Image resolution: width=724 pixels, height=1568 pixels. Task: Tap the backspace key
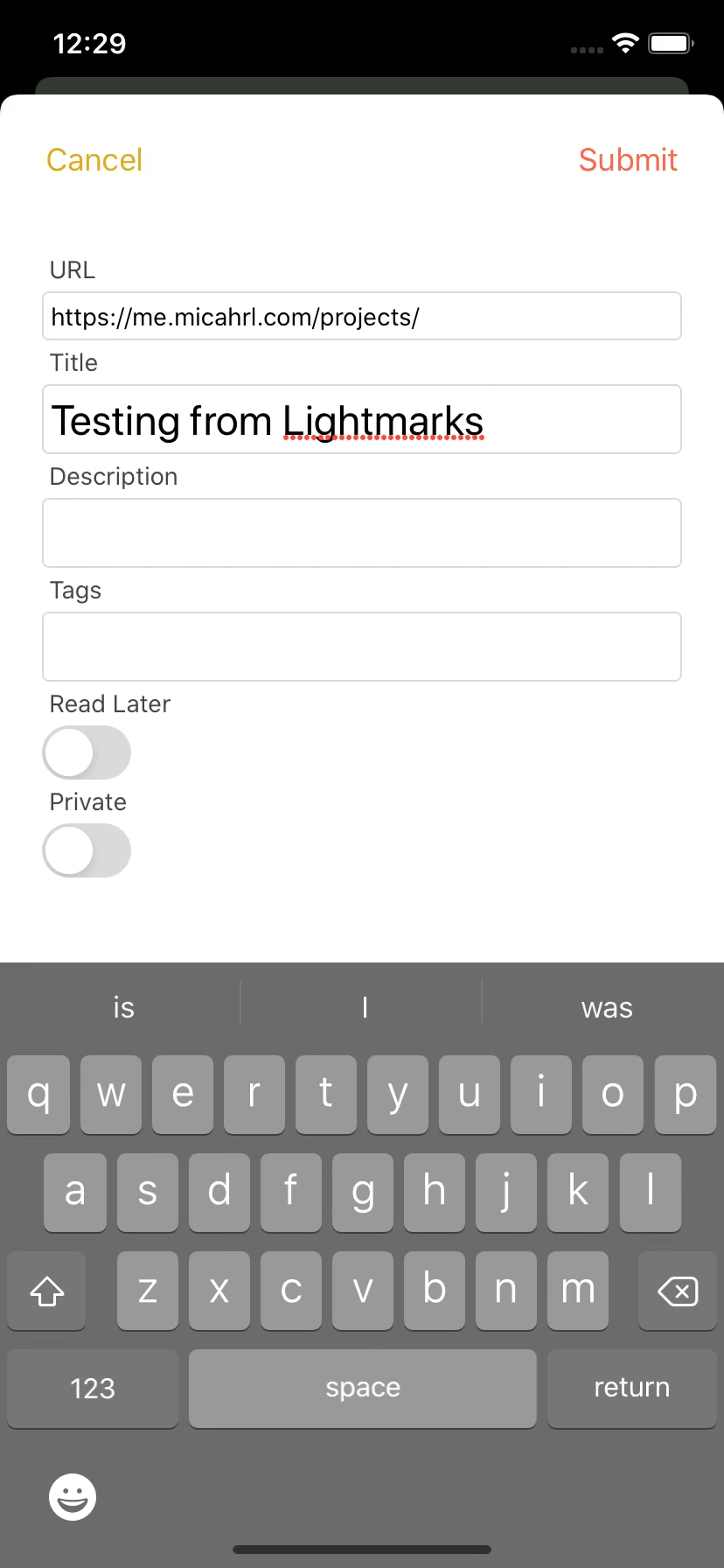677,1291
